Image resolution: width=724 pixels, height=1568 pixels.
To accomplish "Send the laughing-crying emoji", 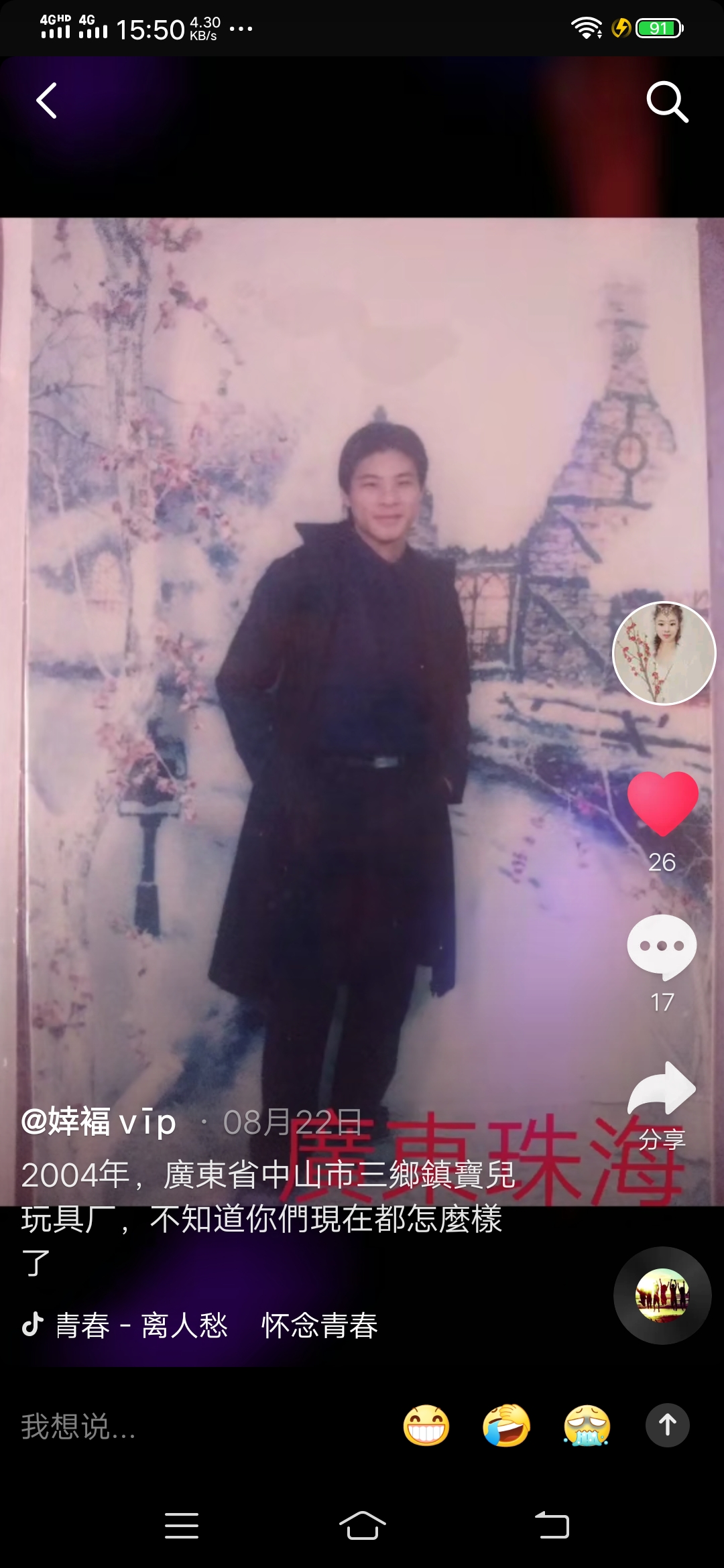I will pyautogui.click(x=506, y=1425).
